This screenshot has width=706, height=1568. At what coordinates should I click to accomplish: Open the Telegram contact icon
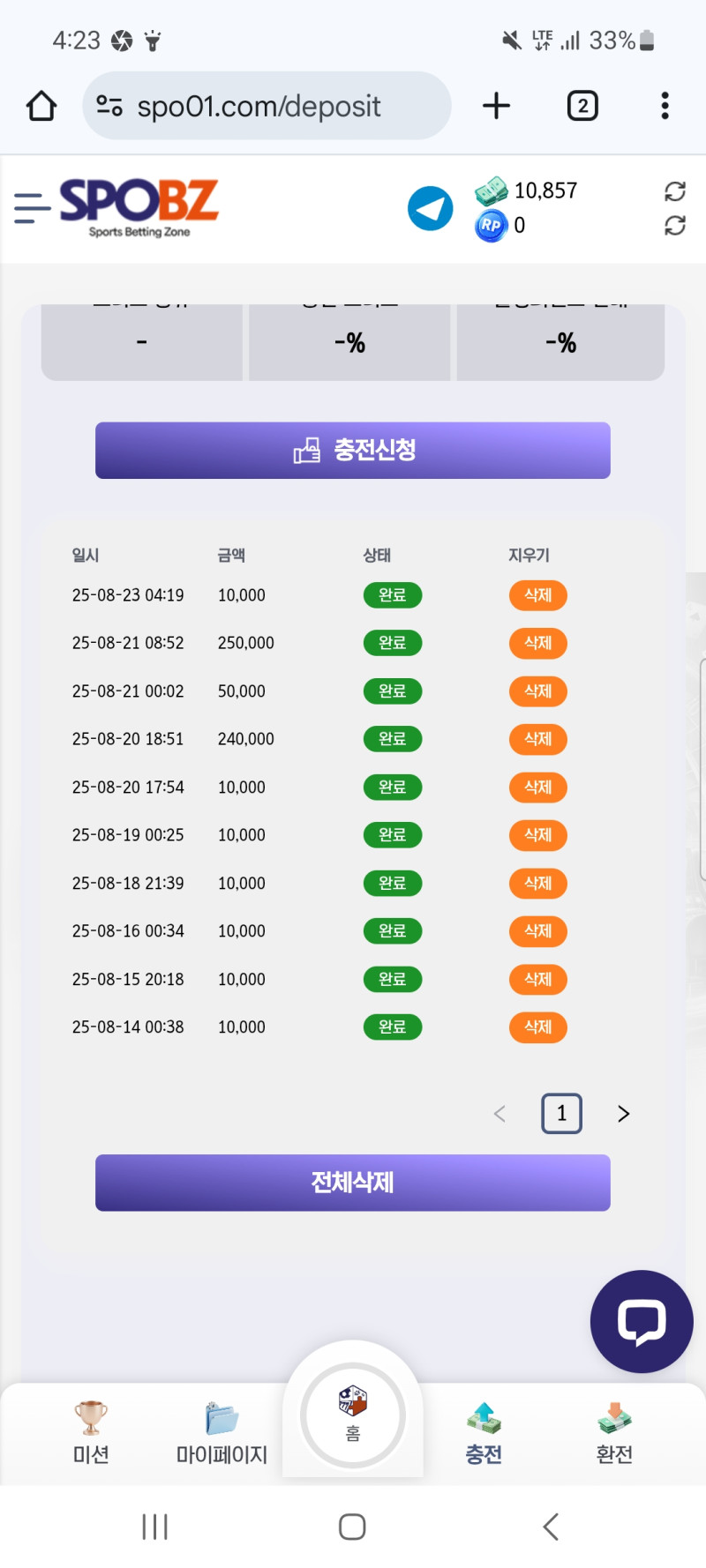click(x=430, y=209)
